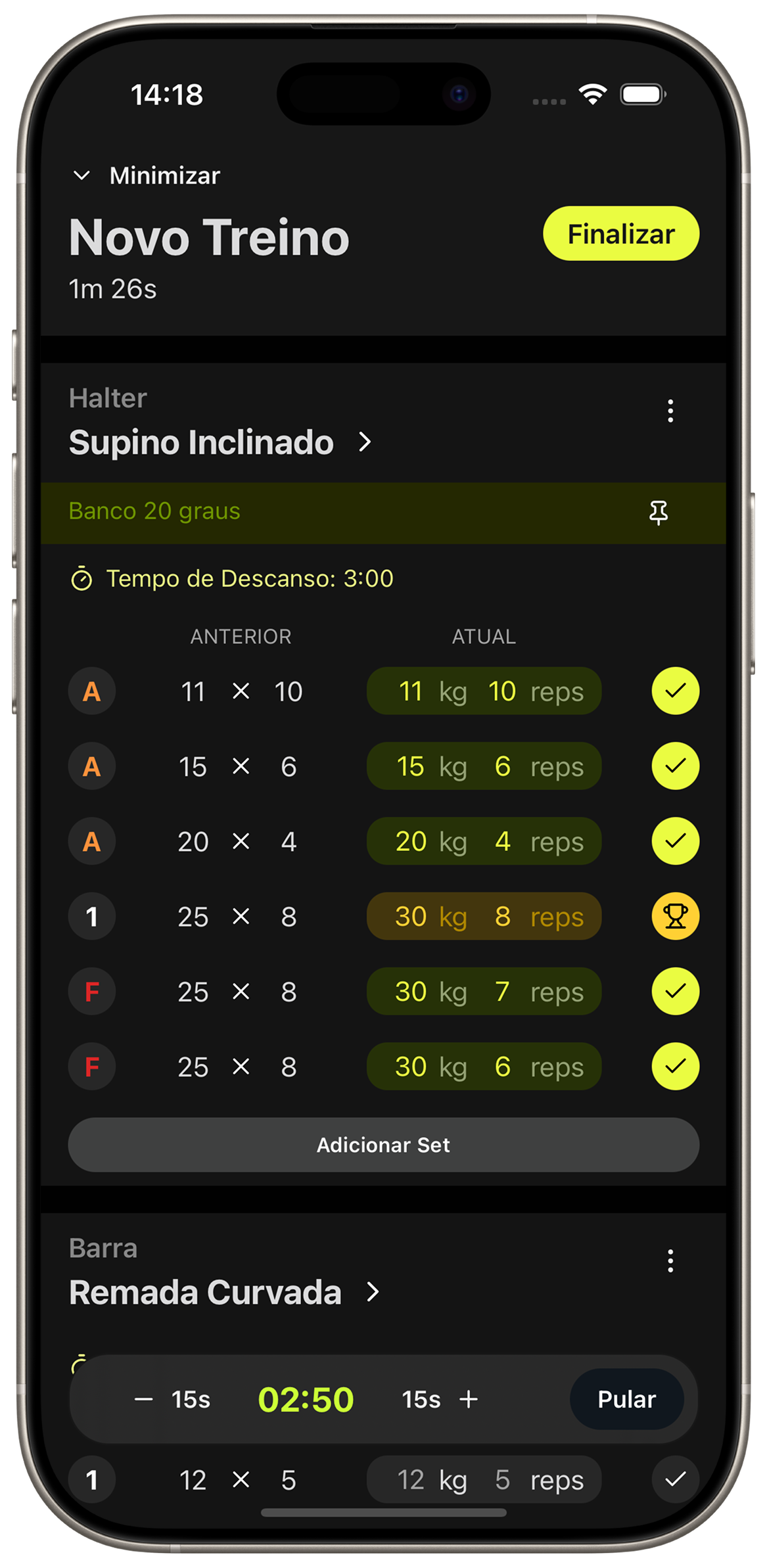The image size is (767, 1568).
Task: Tap the pin icon on Banco 20 graus note
Action: point(659,512)
